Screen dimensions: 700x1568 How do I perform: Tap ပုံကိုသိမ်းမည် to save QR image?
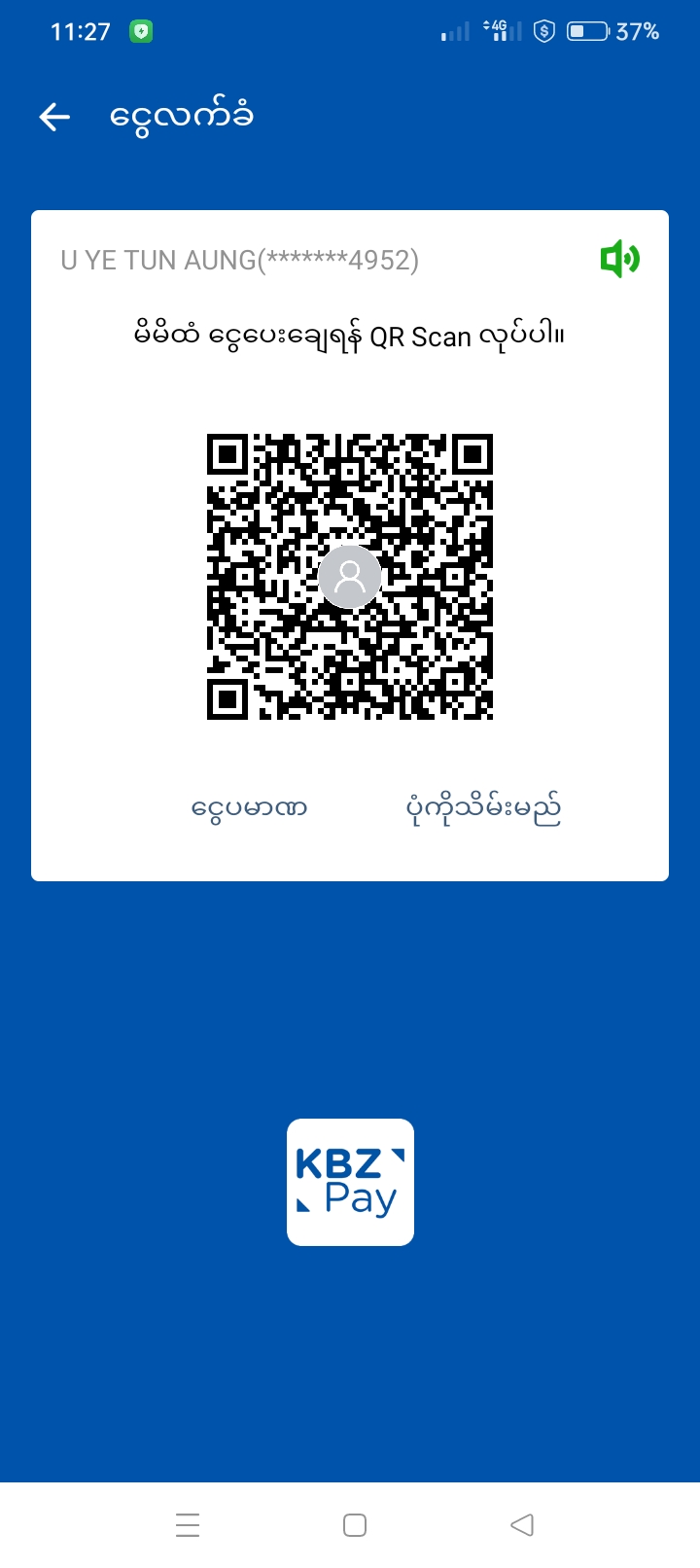click(x=483, y=808)
